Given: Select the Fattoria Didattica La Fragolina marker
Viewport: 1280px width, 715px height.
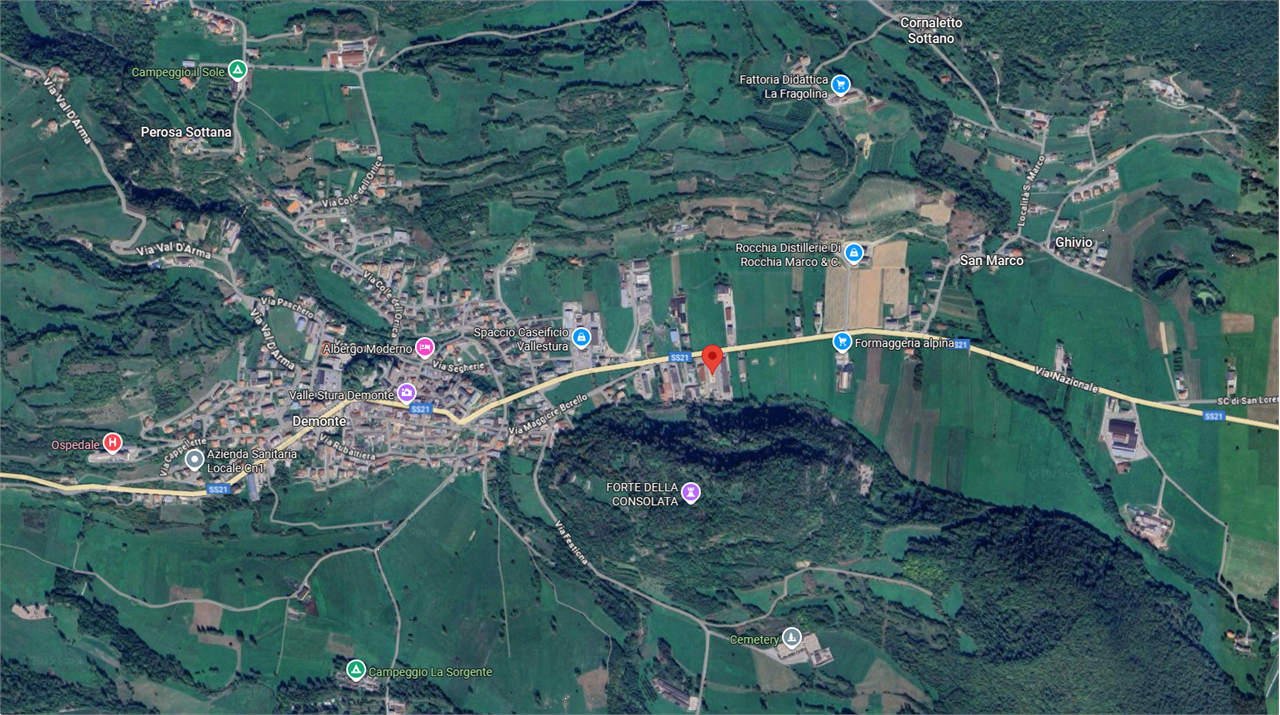Looking at the screenshot, I should (x=840, y=85).
